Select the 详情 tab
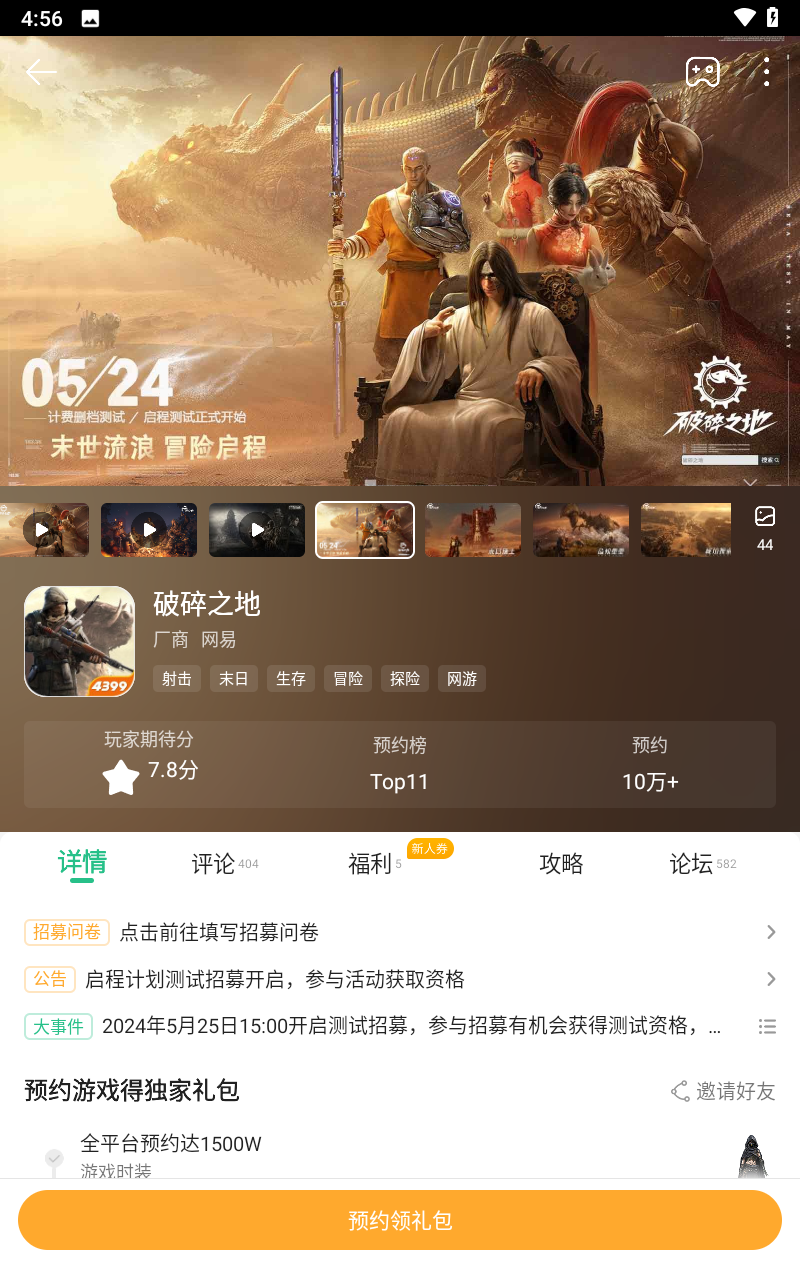Image resolution: width=800 pixels, height=1280 pixels. (x=82, y=862)
